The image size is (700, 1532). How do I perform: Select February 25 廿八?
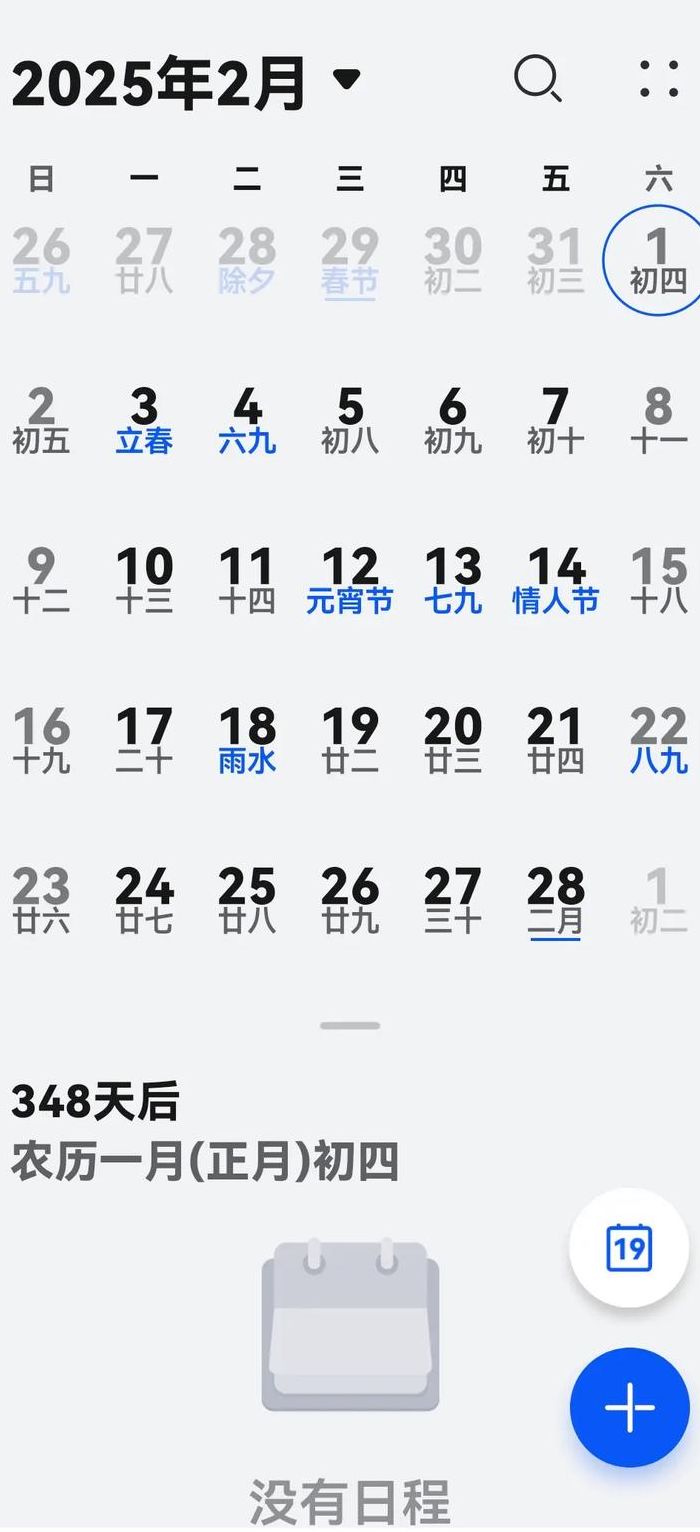pos(247,901)
